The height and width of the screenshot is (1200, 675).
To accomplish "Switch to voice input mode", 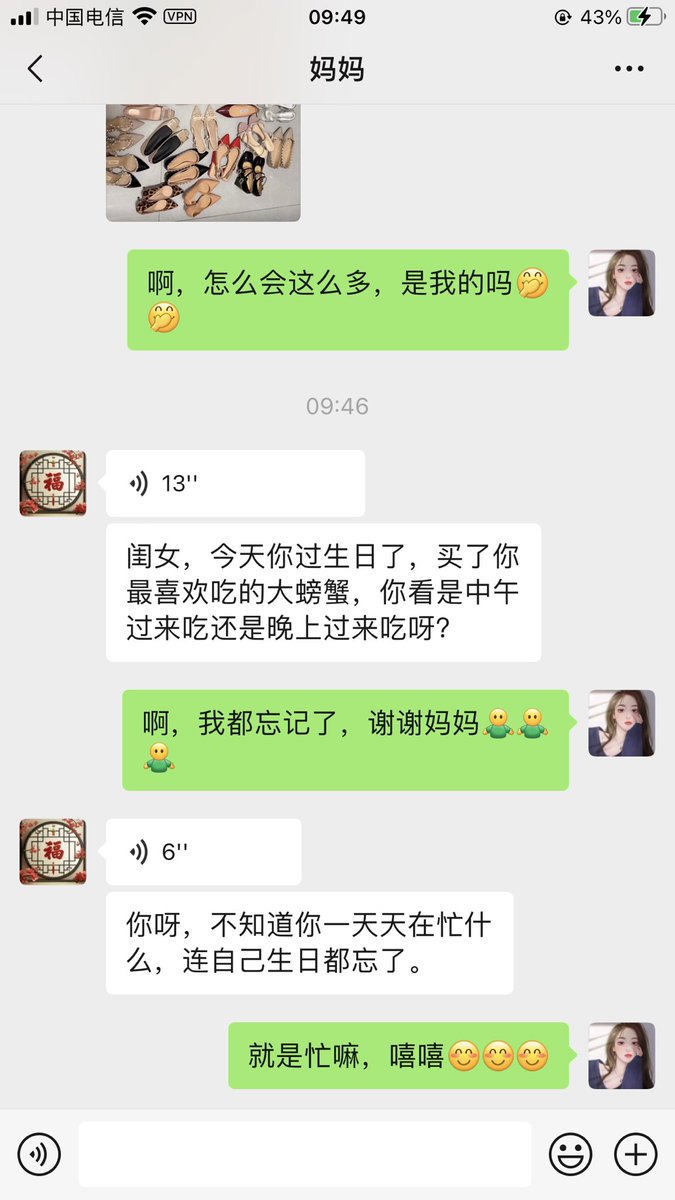I will (x=39, y=1154).
